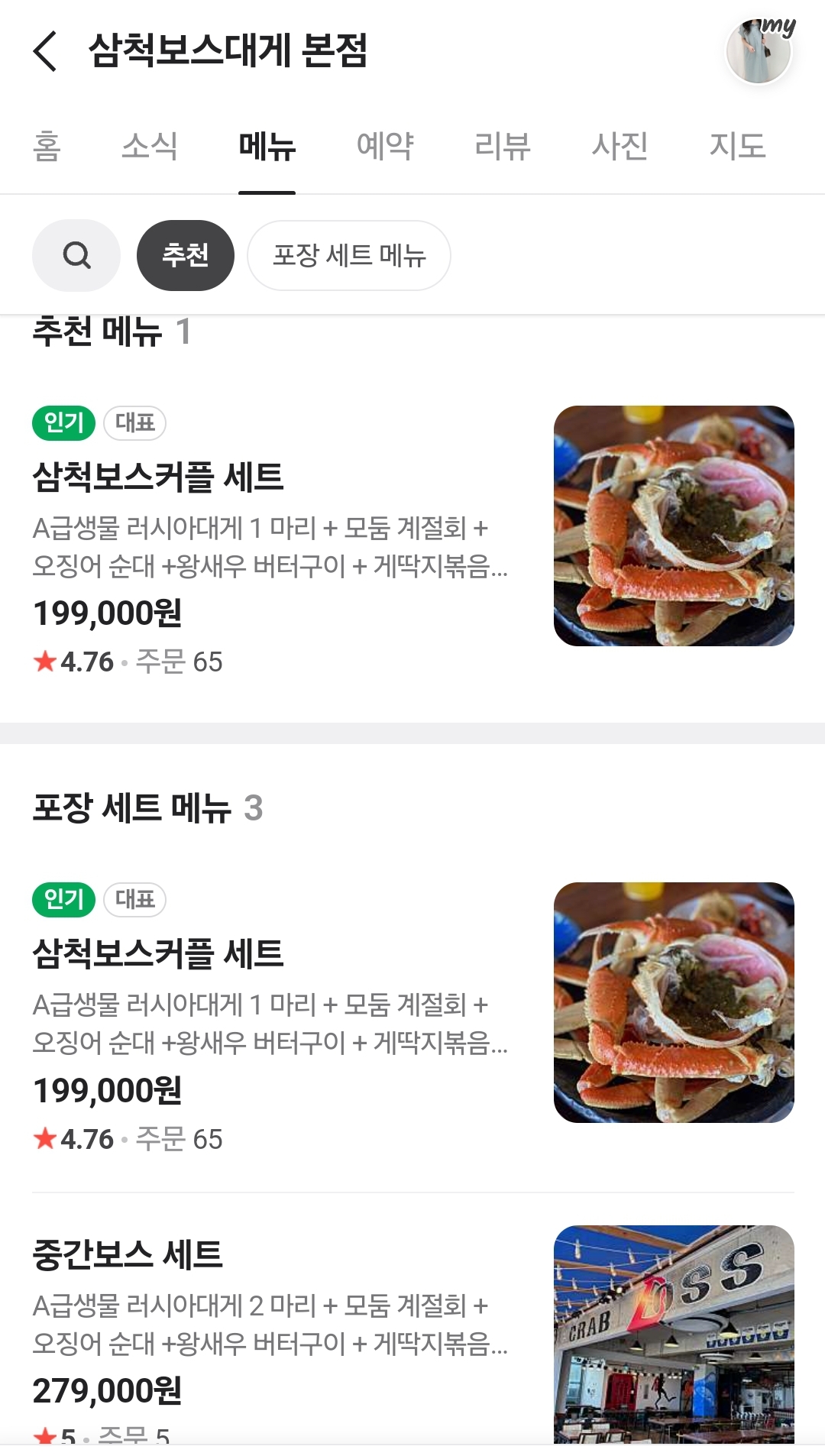
Task: Switch to the 리뷰 tab
Action: 502,146
